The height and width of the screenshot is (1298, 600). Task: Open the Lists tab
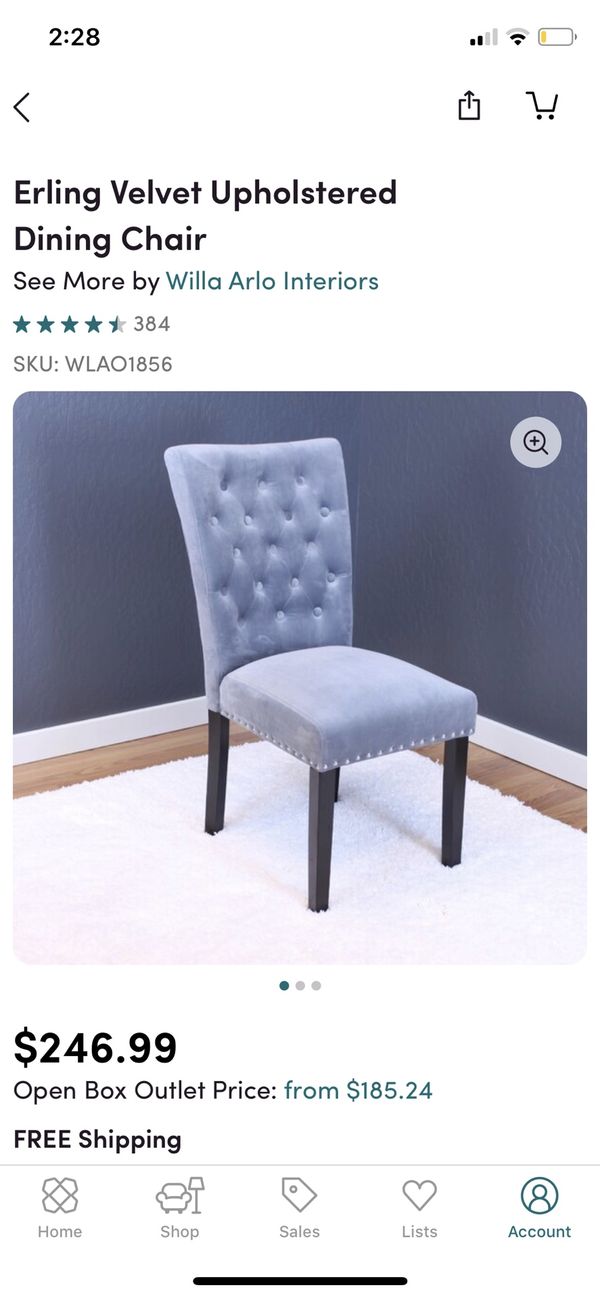pos(419,1208)
